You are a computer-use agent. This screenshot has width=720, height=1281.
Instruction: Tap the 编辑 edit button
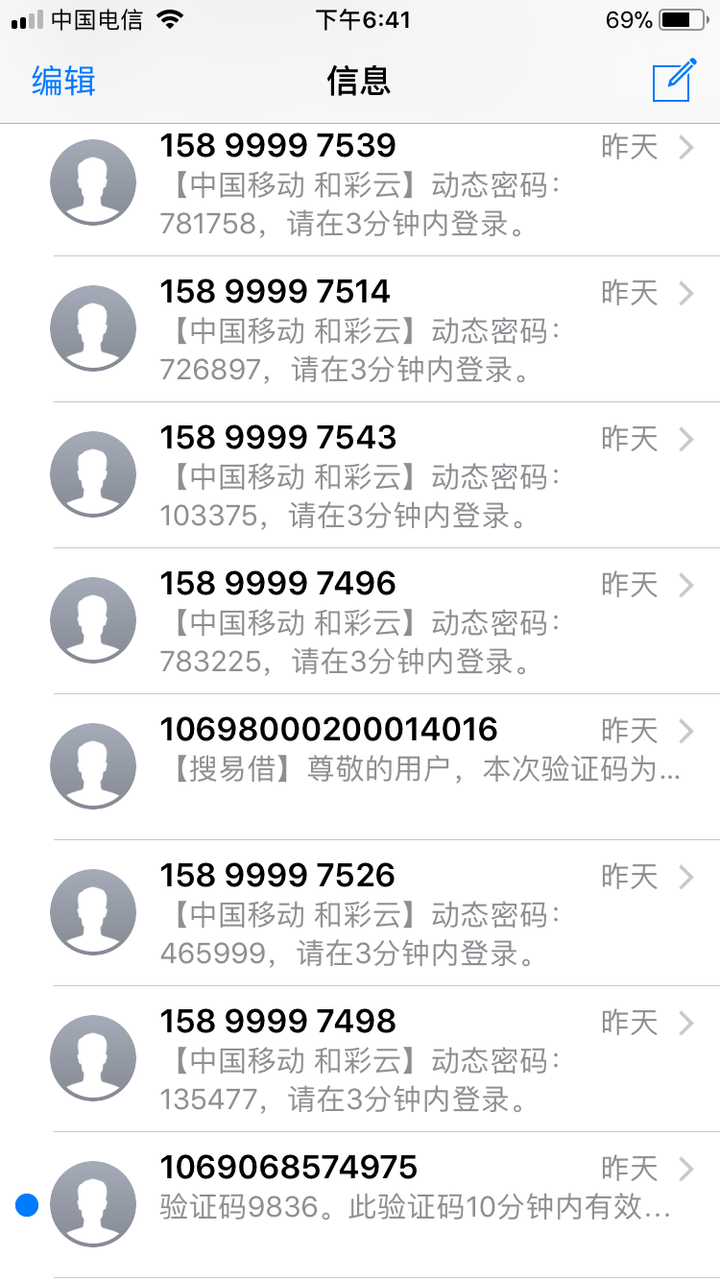(63, 80)
